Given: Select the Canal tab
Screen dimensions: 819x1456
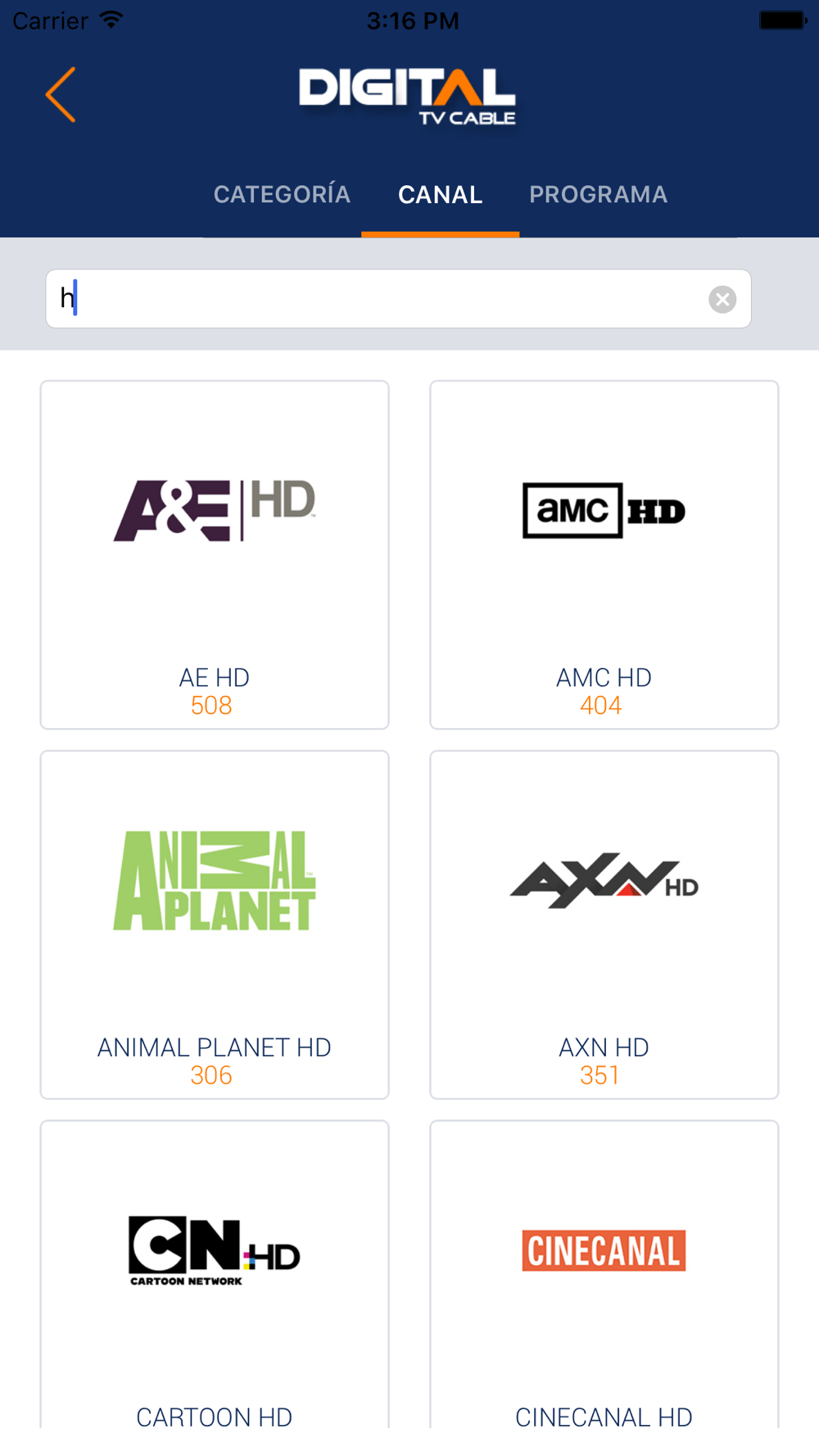Looking at the screenshot, I should click(x=441, y=194).
